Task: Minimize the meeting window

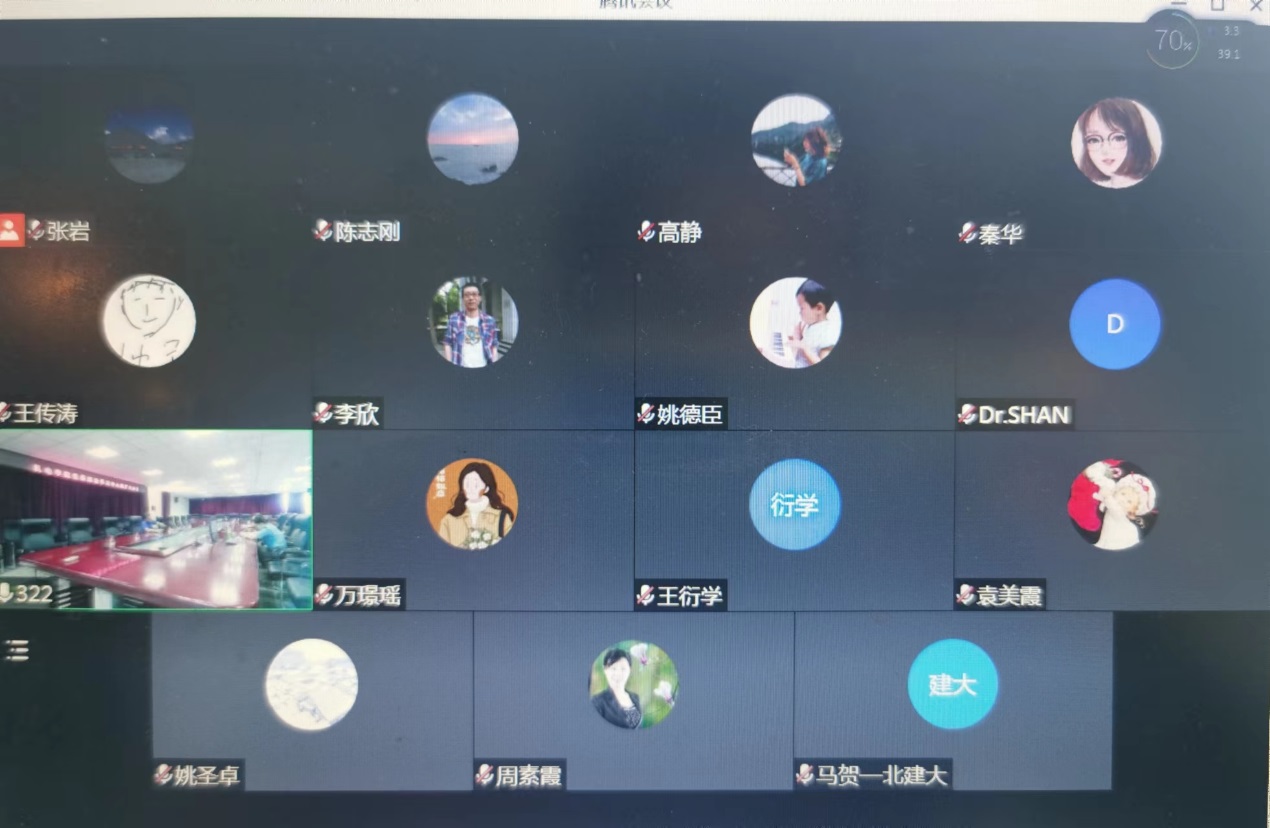Action: click(x=1178, y=5)
